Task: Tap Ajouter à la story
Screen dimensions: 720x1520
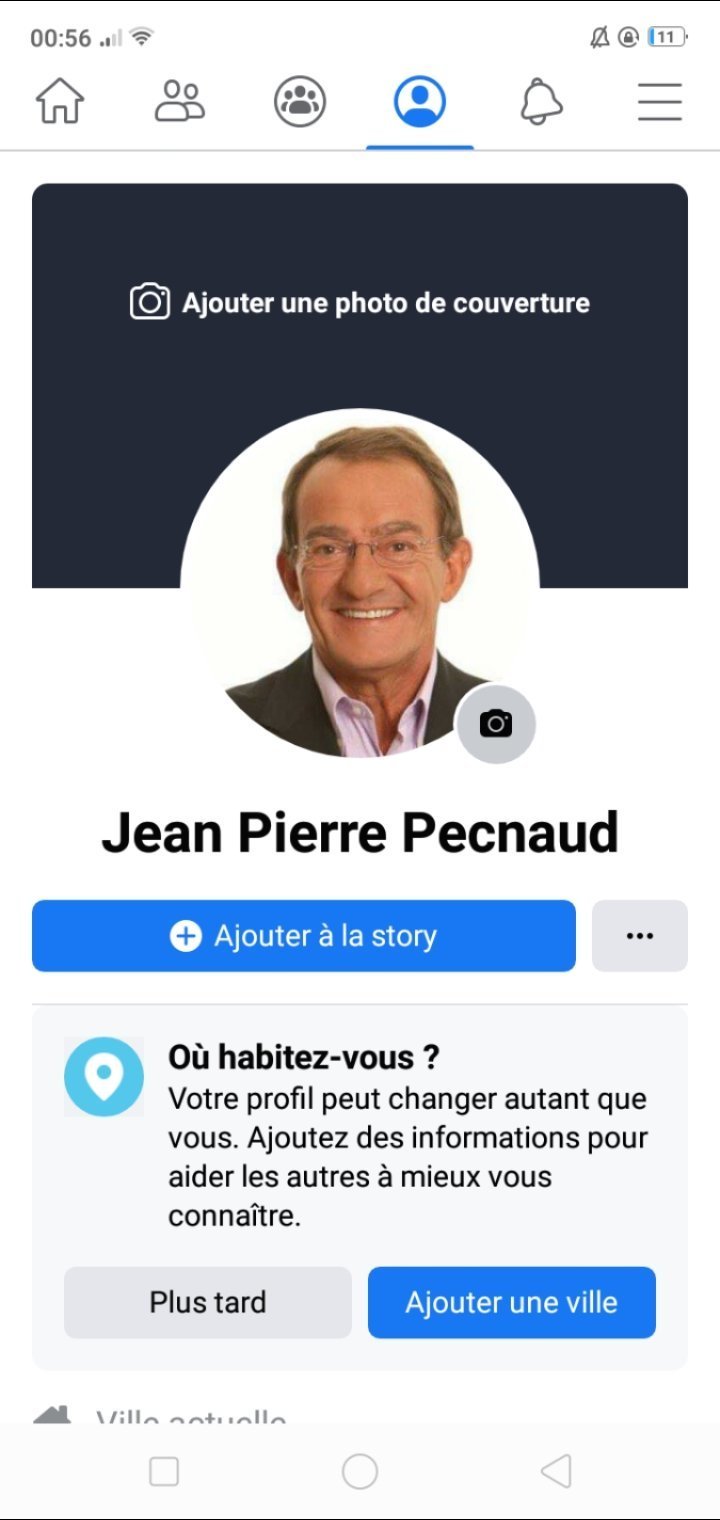Action: [304, 936]
